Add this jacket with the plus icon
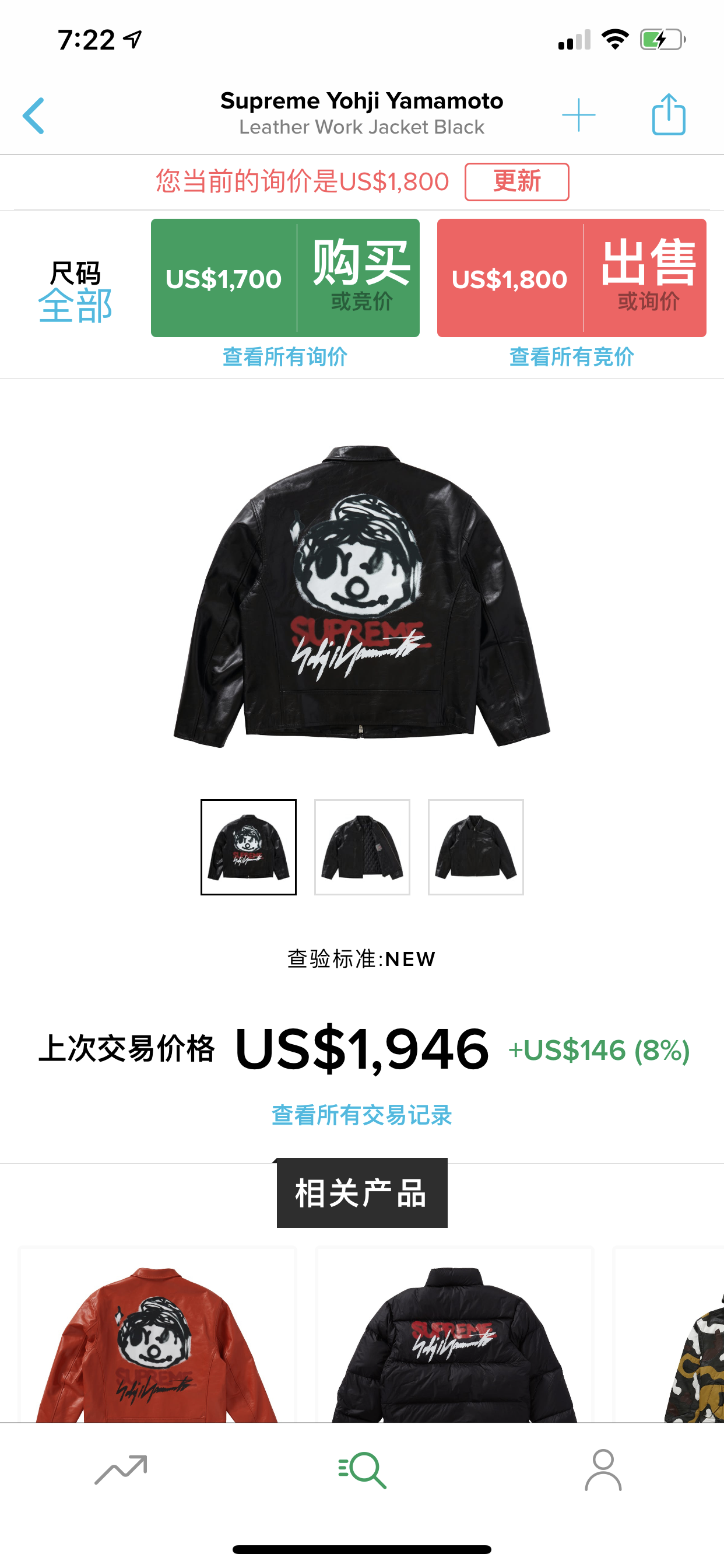724x1568 pixels. [578, 115]
